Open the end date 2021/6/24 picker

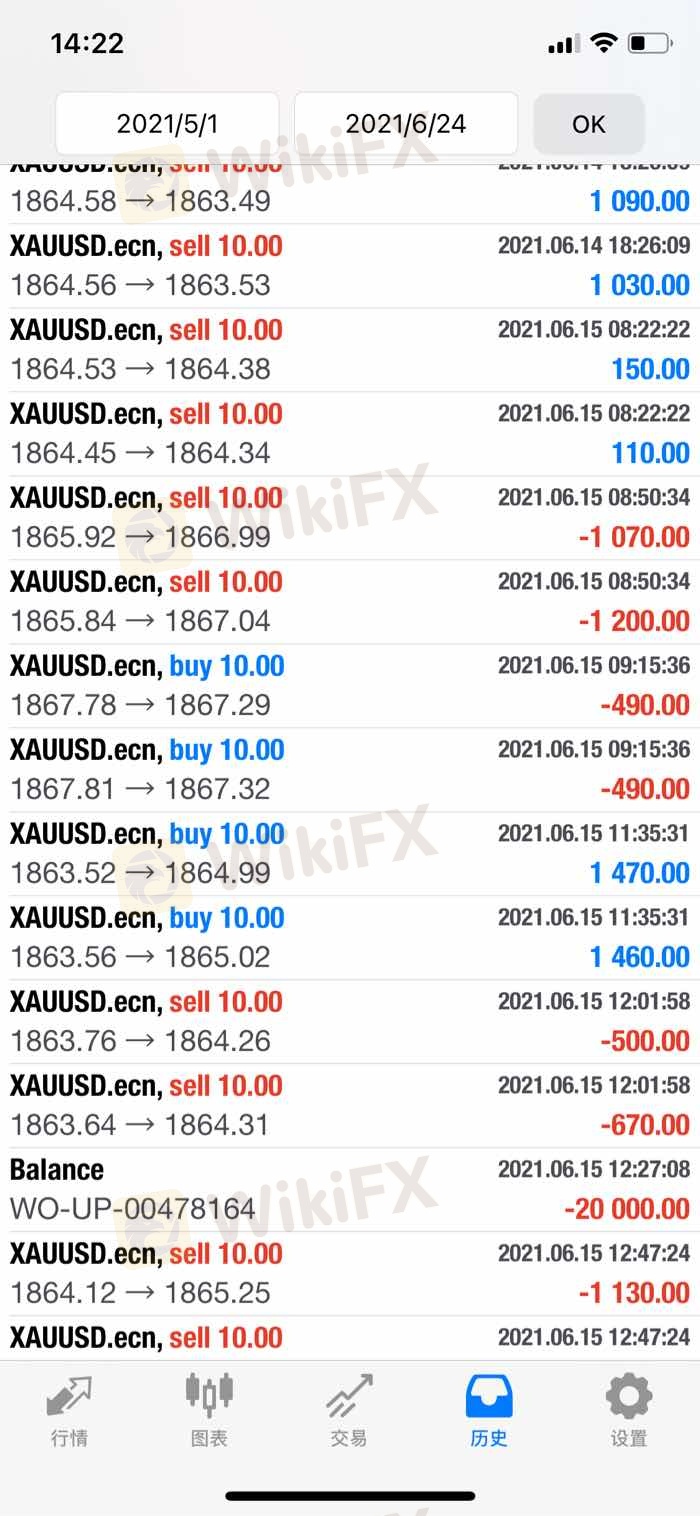coord(406,124)
